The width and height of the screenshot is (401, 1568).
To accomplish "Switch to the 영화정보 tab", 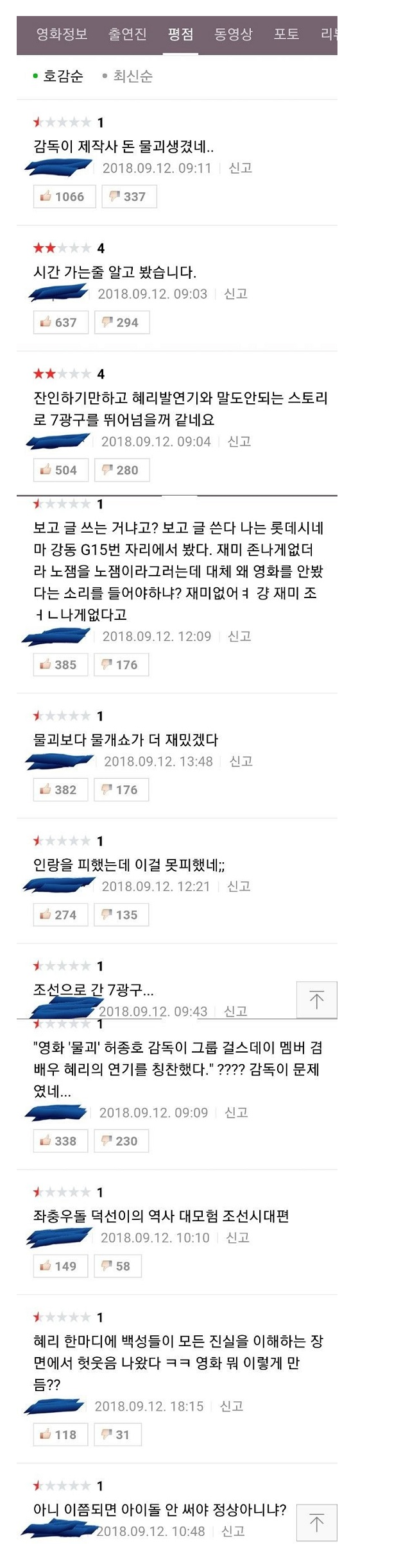I will coord(62,34).
